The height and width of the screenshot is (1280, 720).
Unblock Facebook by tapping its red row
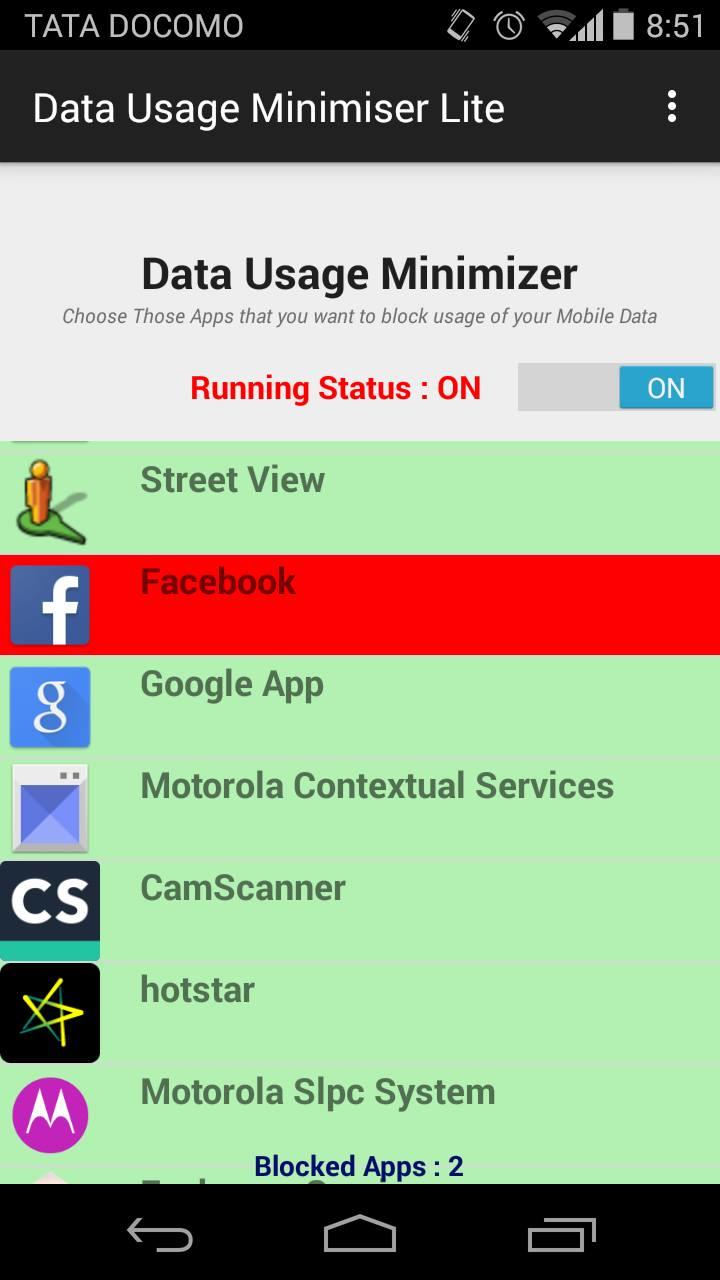pos(360,605)
